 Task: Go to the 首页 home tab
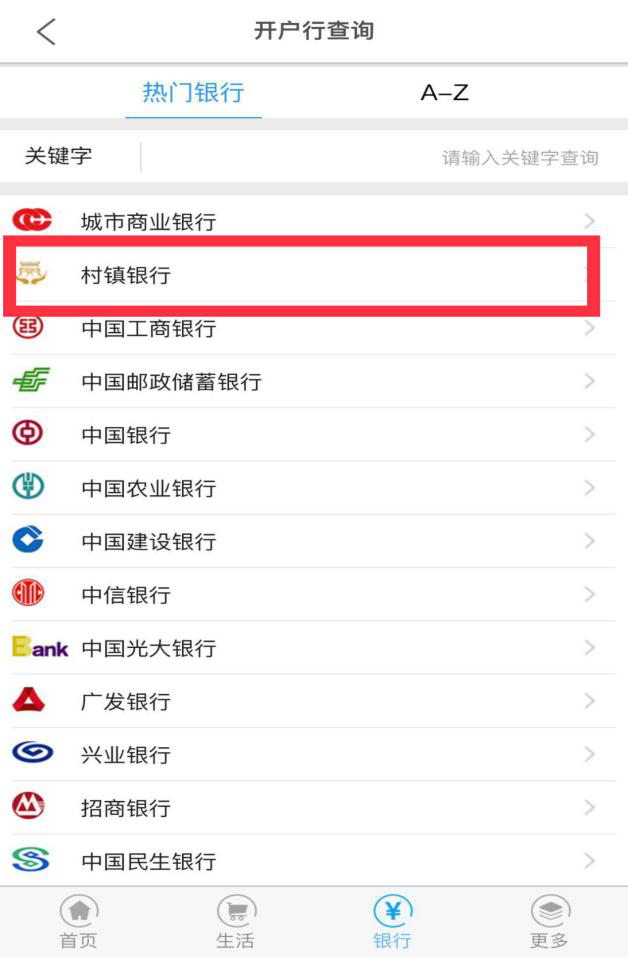click(x=79, y=922)
